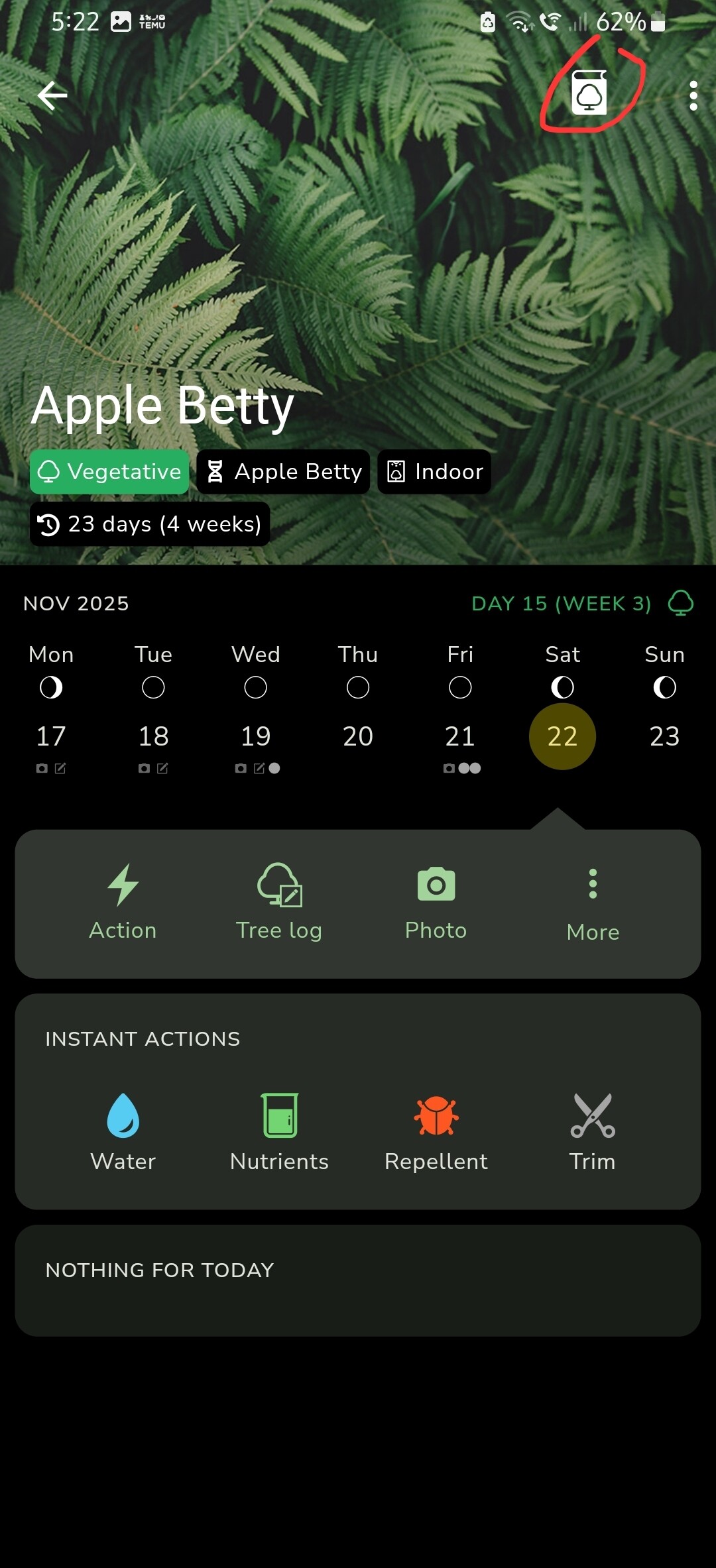This screenshot has height=1568, width=716.
Task: Open the grow environment icon in header
Action: [589, 93]
